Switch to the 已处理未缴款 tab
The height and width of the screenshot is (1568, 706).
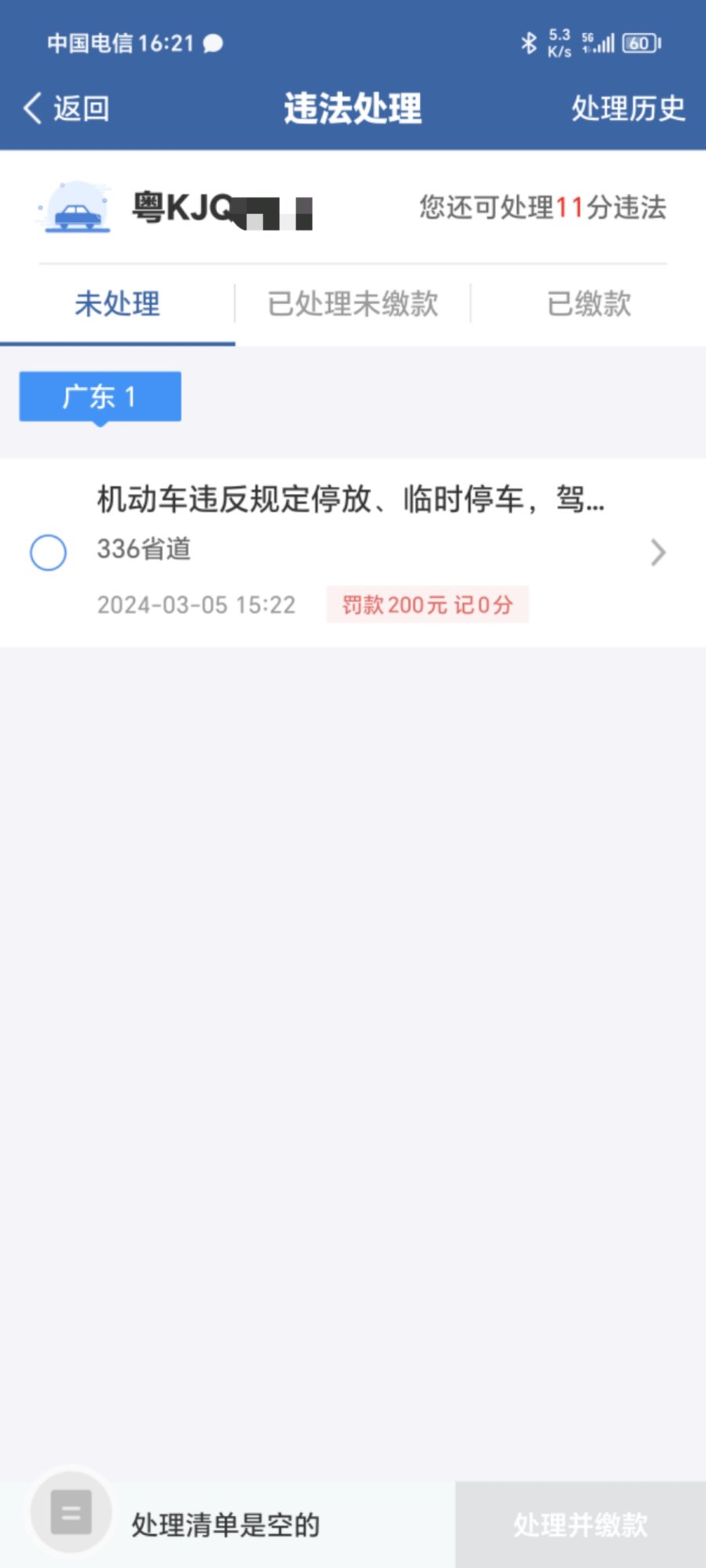tap(353, 304)
